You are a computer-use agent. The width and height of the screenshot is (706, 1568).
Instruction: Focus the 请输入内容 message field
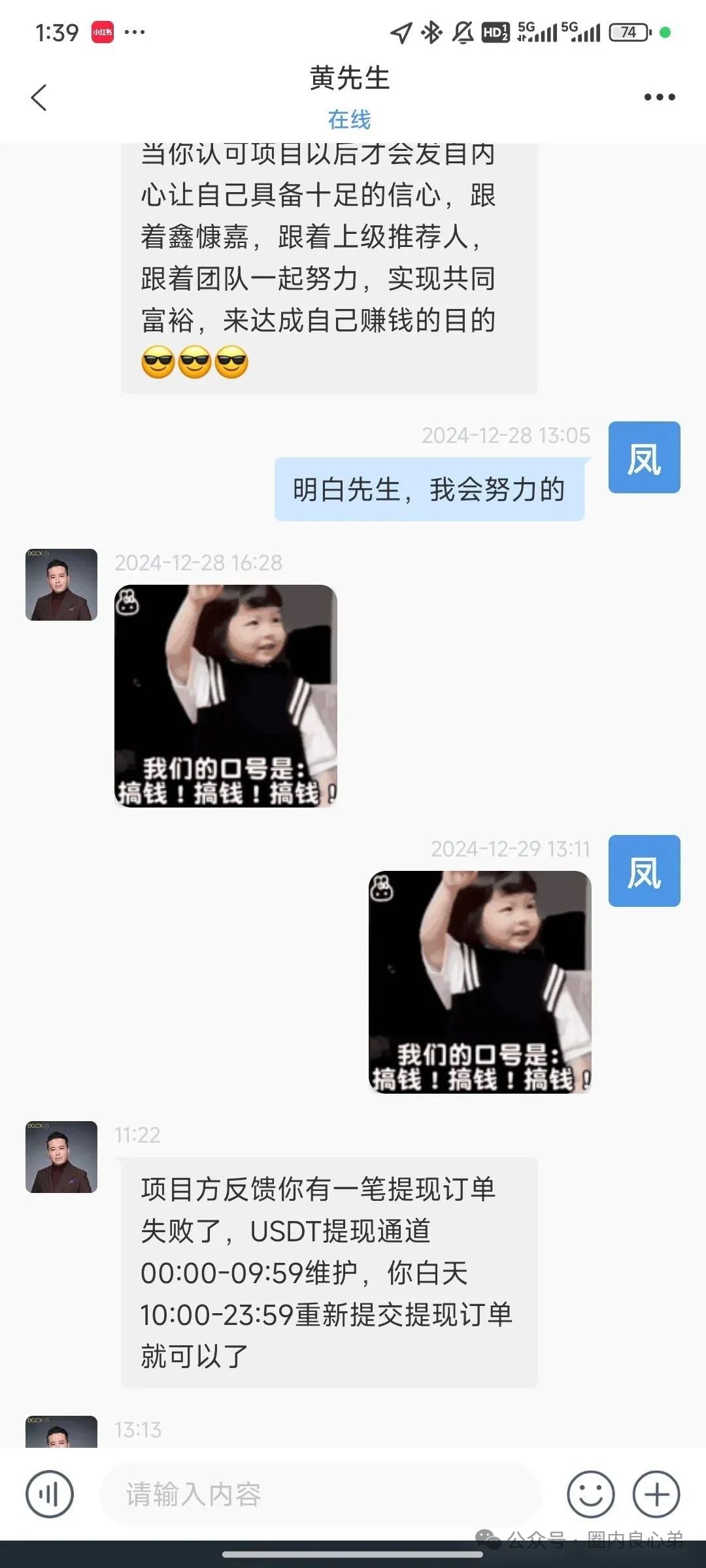click(320, 1494)
